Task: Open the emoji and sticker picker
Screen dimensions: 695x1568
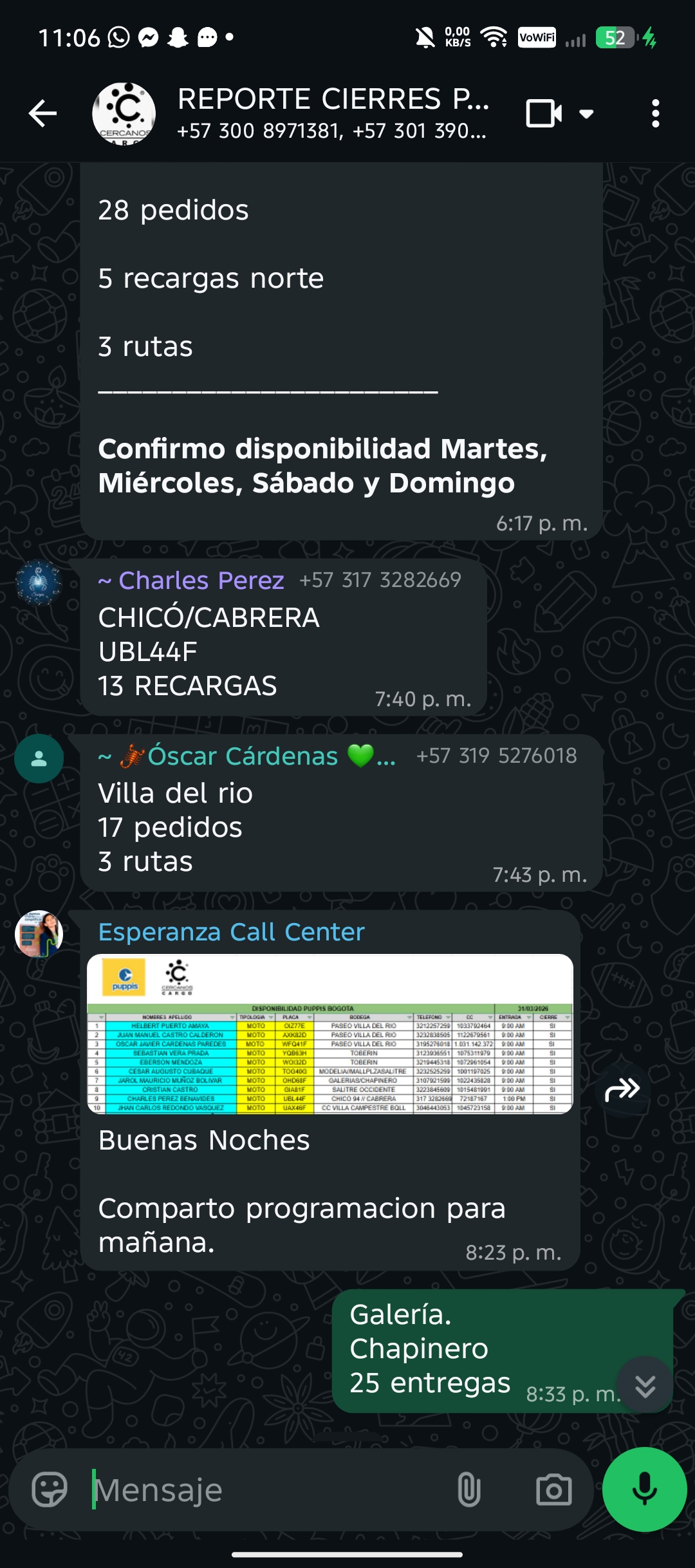Action: click(50, 1489)
